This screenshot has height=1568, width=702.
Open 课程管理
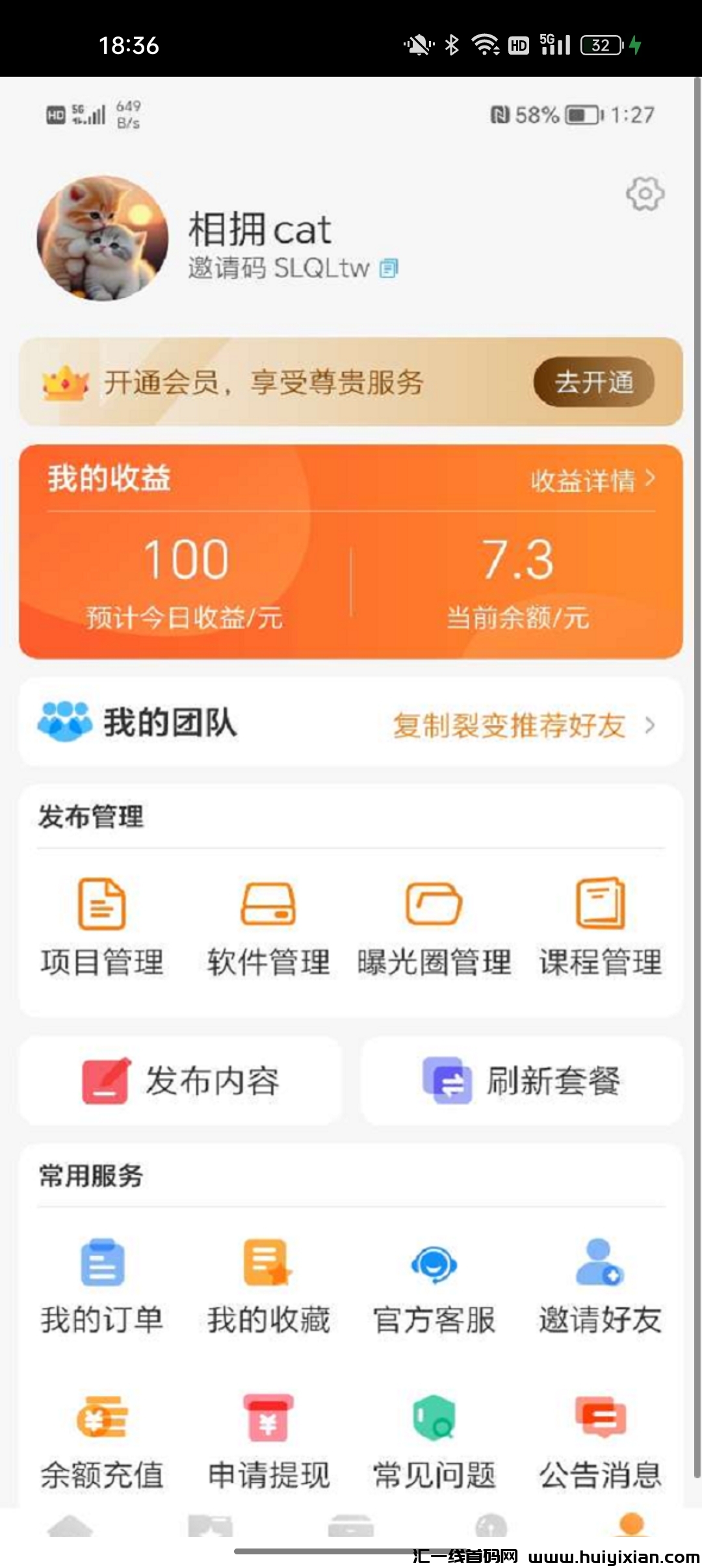pos(600,926)
